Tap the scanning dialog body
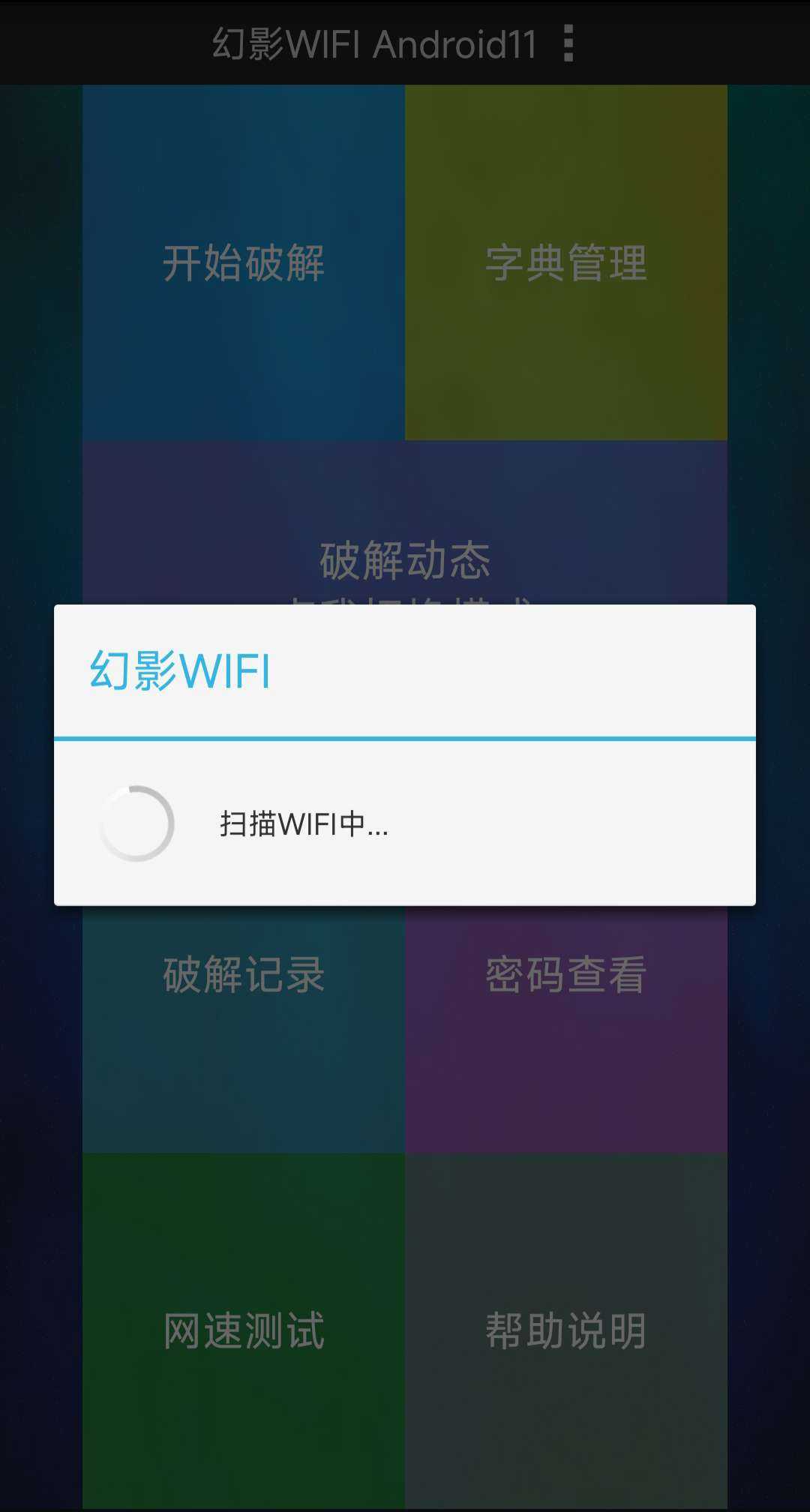The height and width of the screenshot is (1512, 810). click(405, 825)
